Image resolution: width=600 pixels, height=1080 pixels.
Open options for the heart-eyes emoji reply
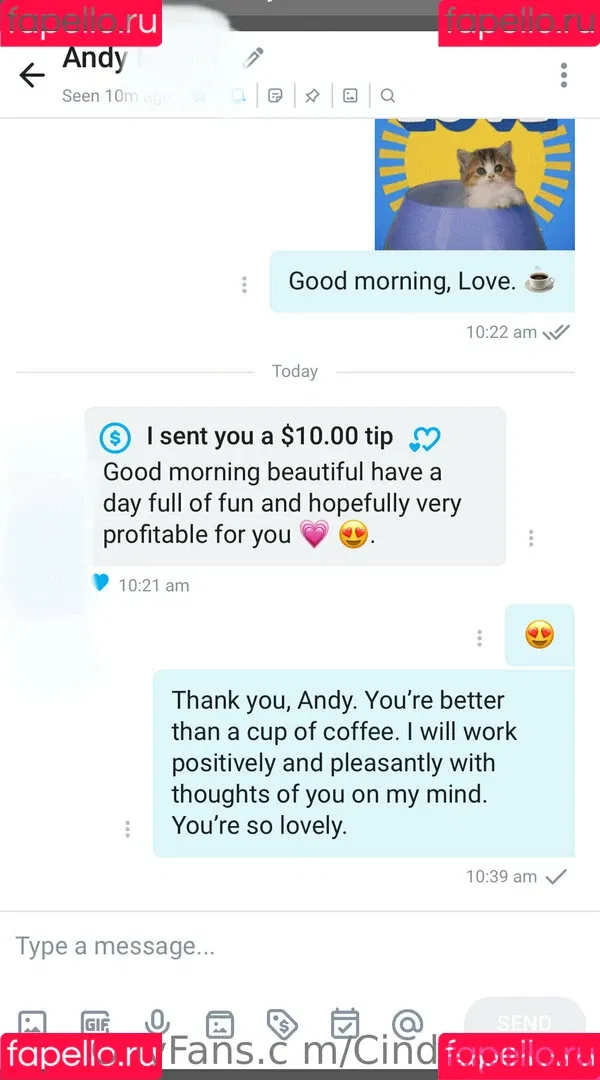tap(480, 637)
